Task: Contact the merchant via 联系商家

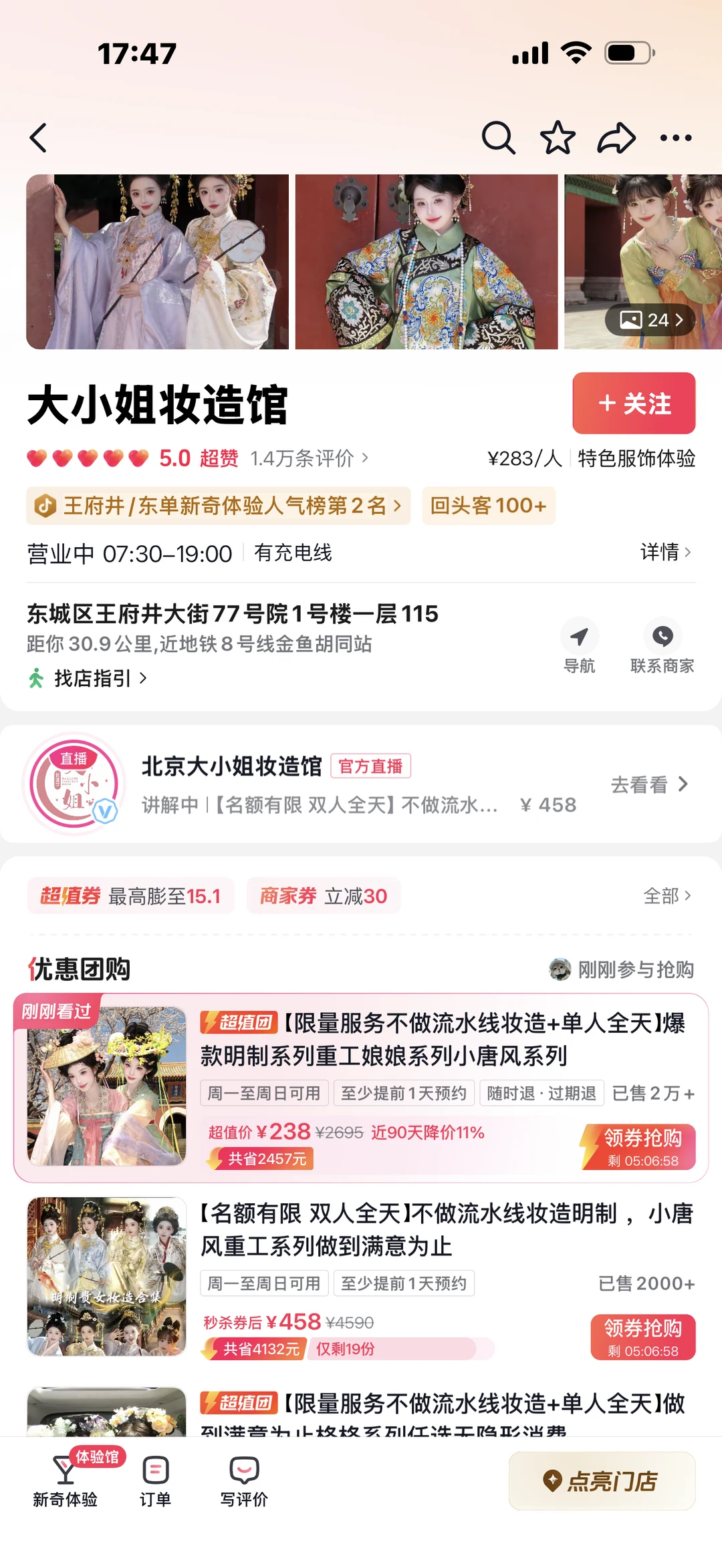Action: coord(662,646)
